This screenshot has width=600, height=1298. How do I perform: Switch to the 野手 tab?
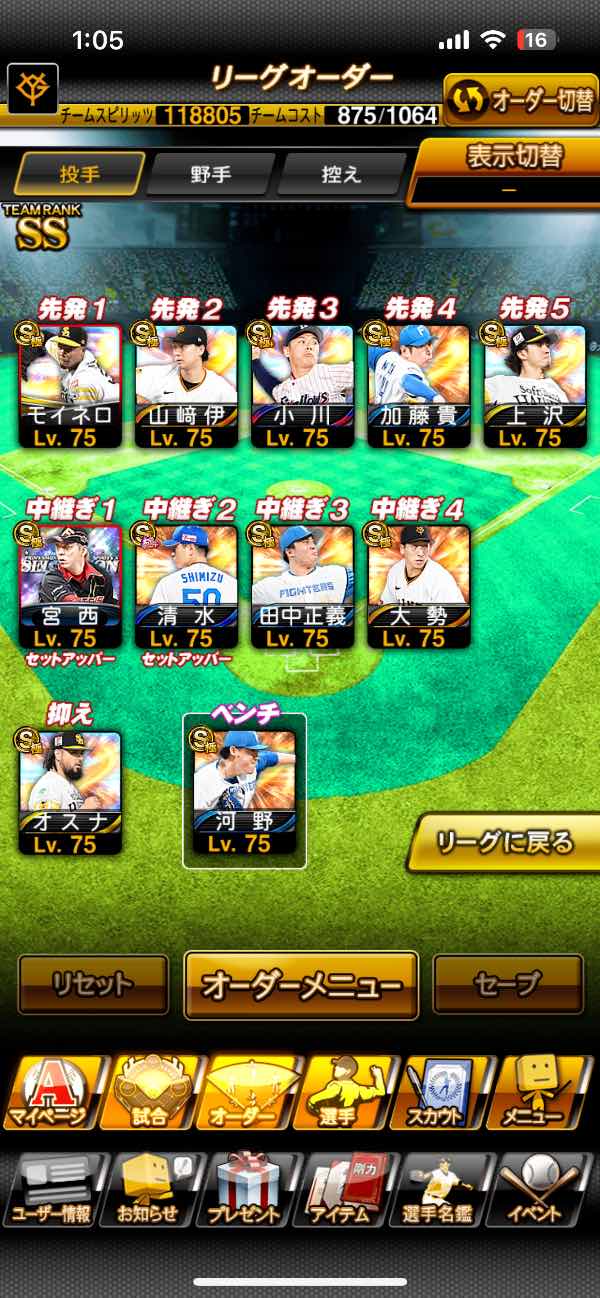(210, 174)
